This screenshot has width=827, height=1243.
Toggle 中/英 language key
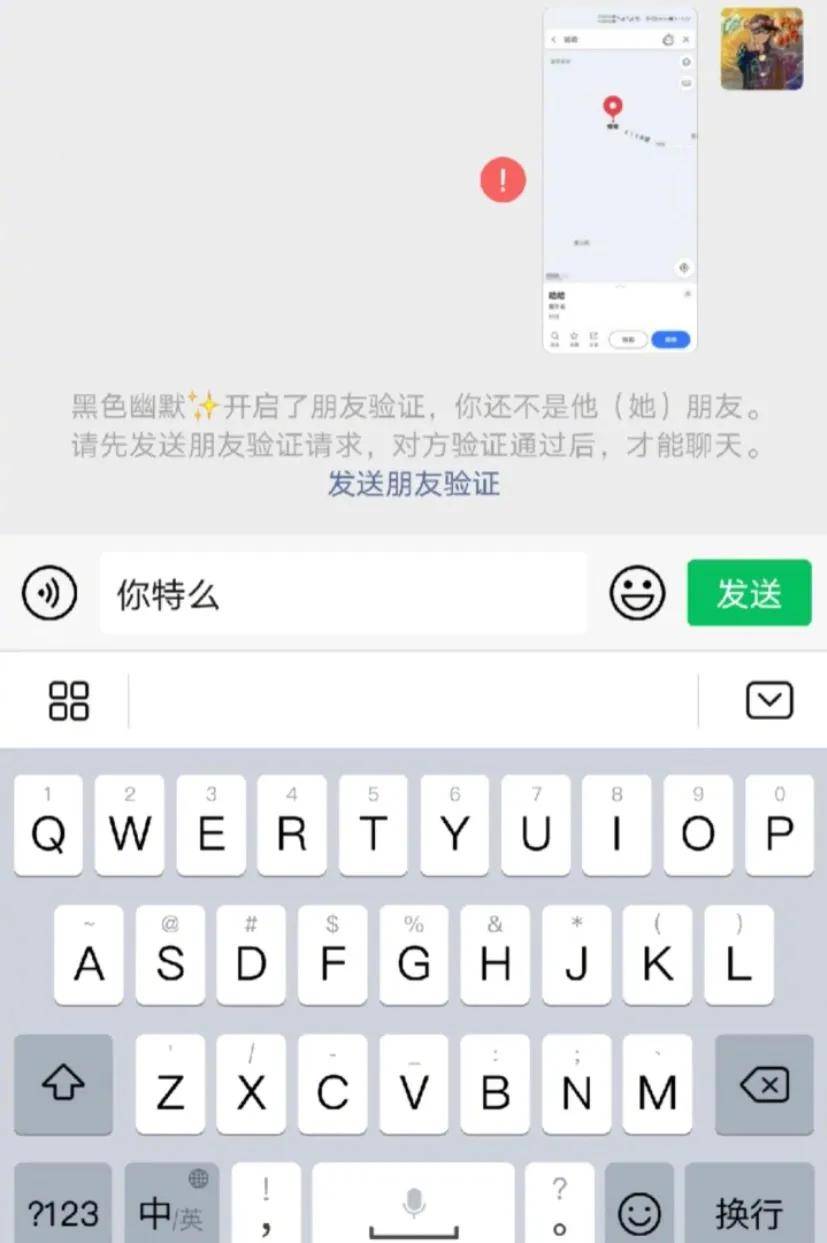(x=171, y=1210)
